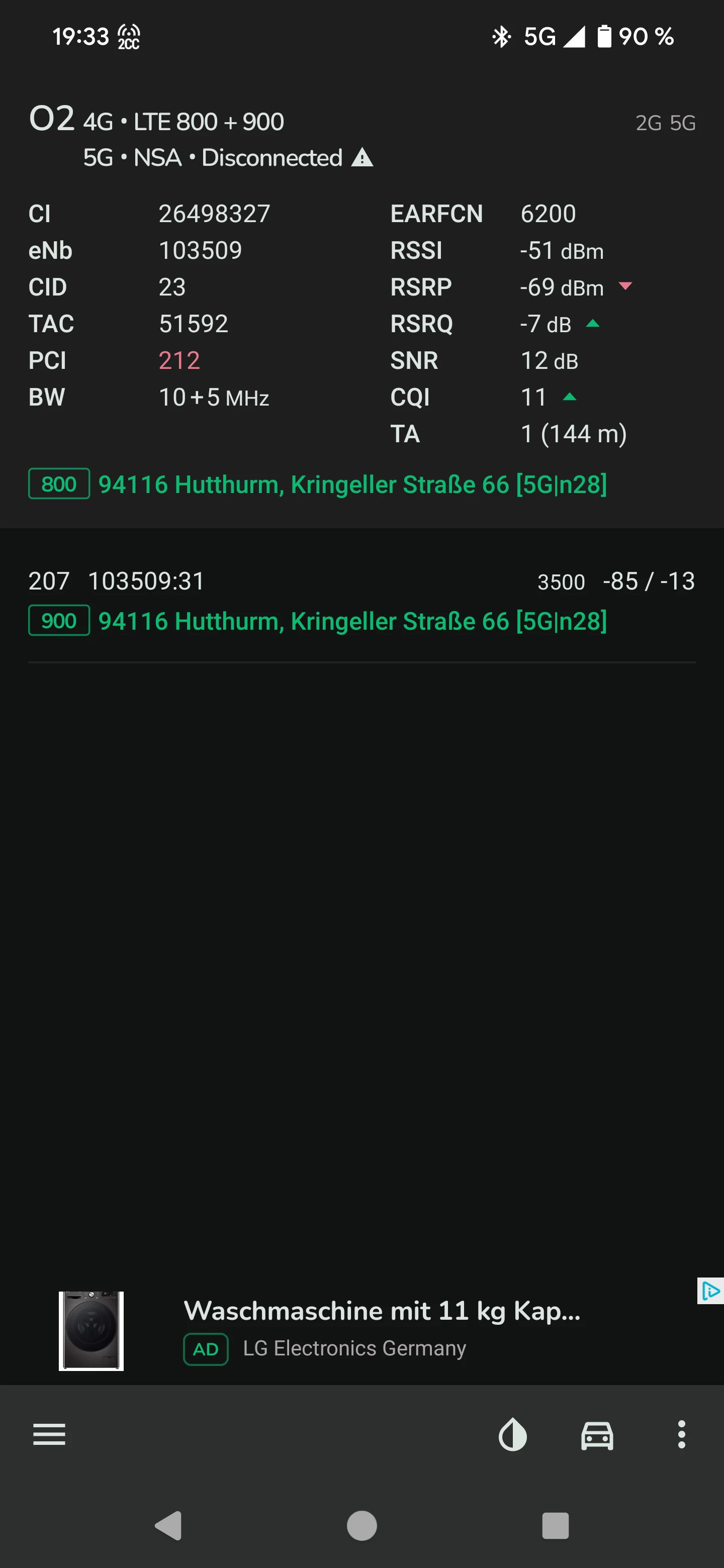
Task: Open the three-dot overflow menu
Action: [681, 1435]
